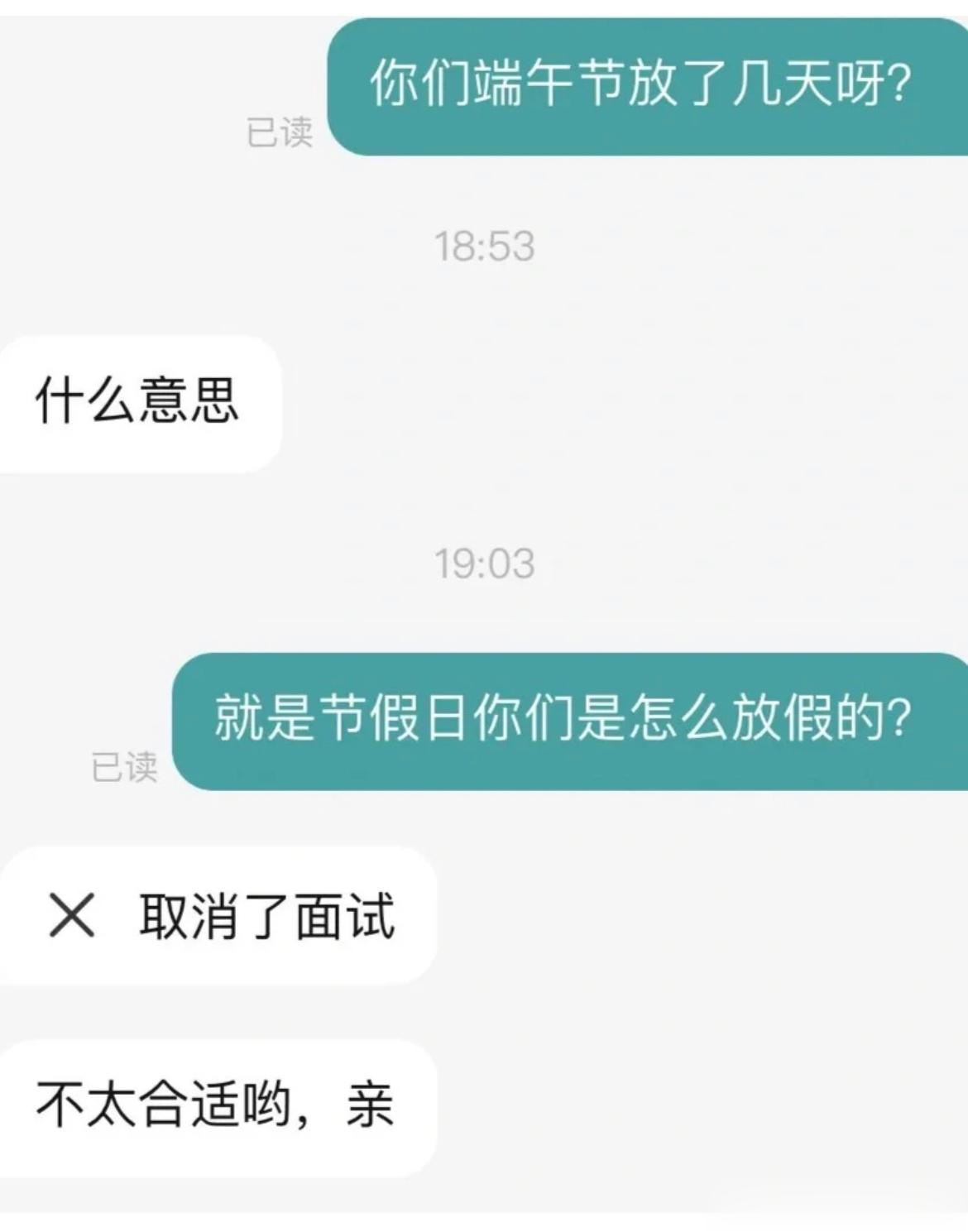Click the 19:03 timestamp label
Screen dimensions: 968x1232
point(484,563)
